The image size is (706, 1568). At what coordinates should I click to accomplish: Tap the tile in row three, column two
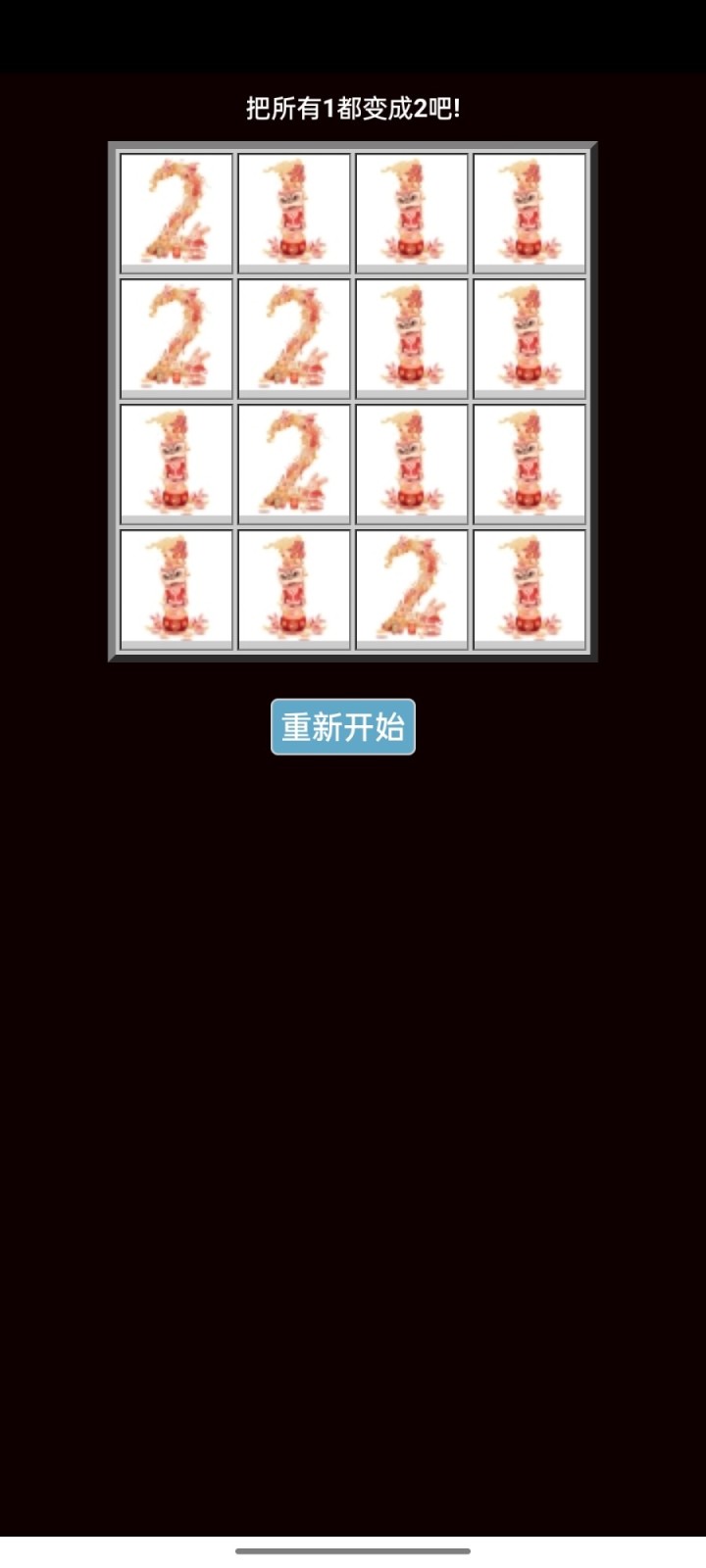294,464
